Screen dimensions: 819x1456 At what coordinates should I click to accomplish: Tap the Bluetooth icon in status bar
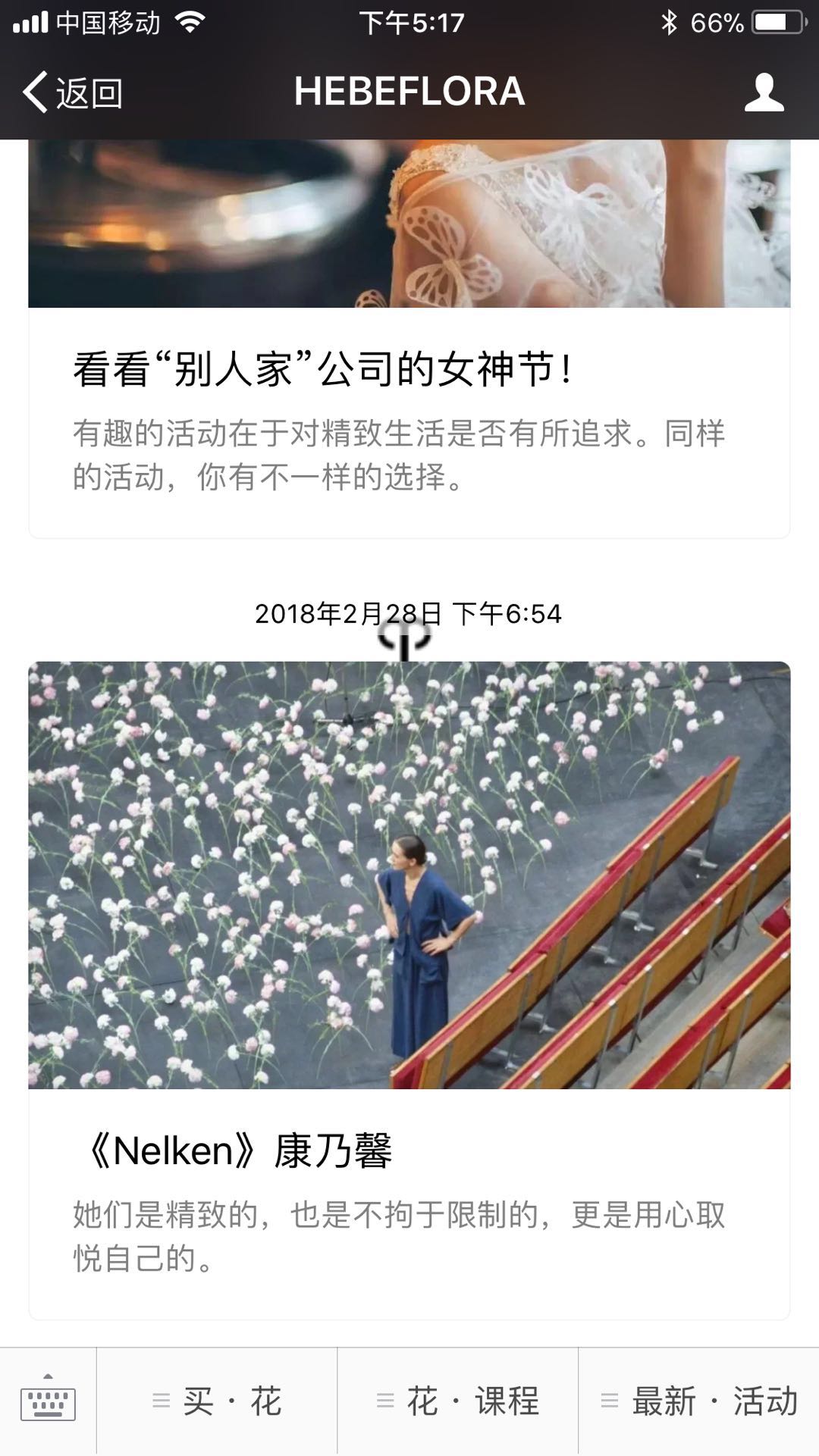[670, 23]
